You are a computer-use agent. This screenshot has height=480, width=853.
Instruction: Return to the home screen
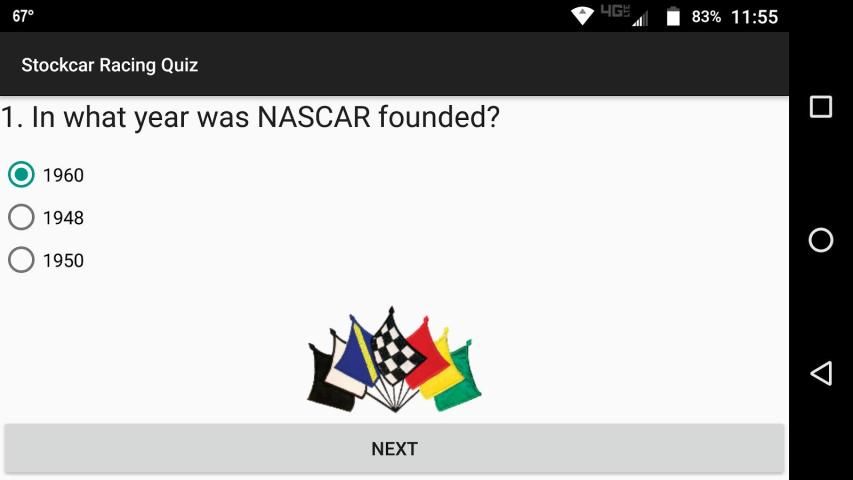pyautogui.click(x=820, y=240)
